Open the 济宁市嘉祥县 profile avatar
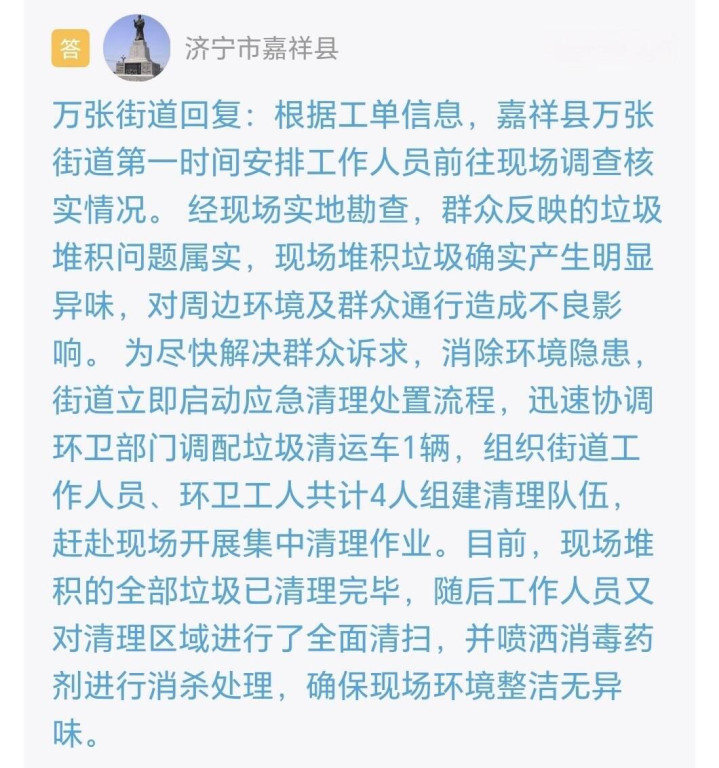 [137, 48]
